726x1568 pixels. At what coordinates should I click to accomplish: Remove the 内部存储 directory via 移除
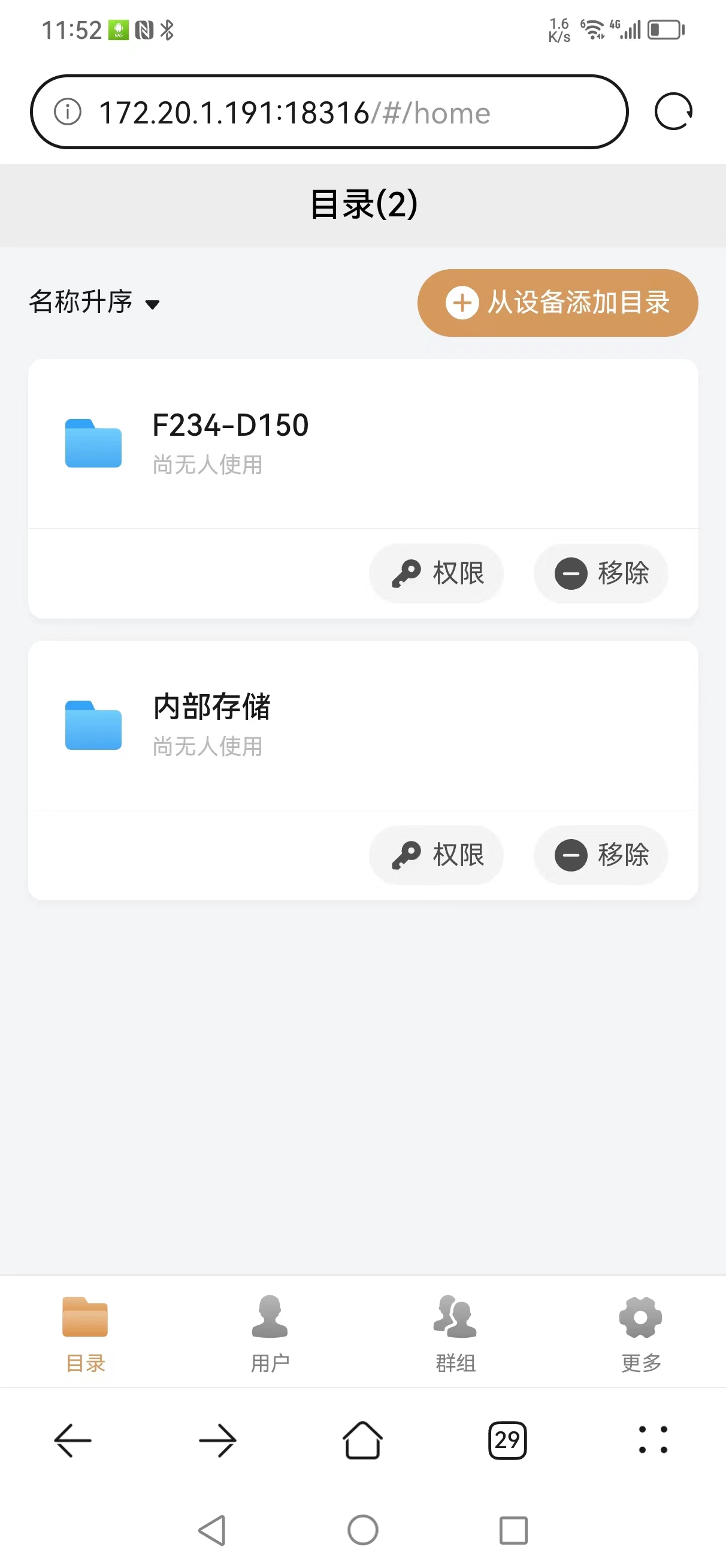[x=601, y=855]
